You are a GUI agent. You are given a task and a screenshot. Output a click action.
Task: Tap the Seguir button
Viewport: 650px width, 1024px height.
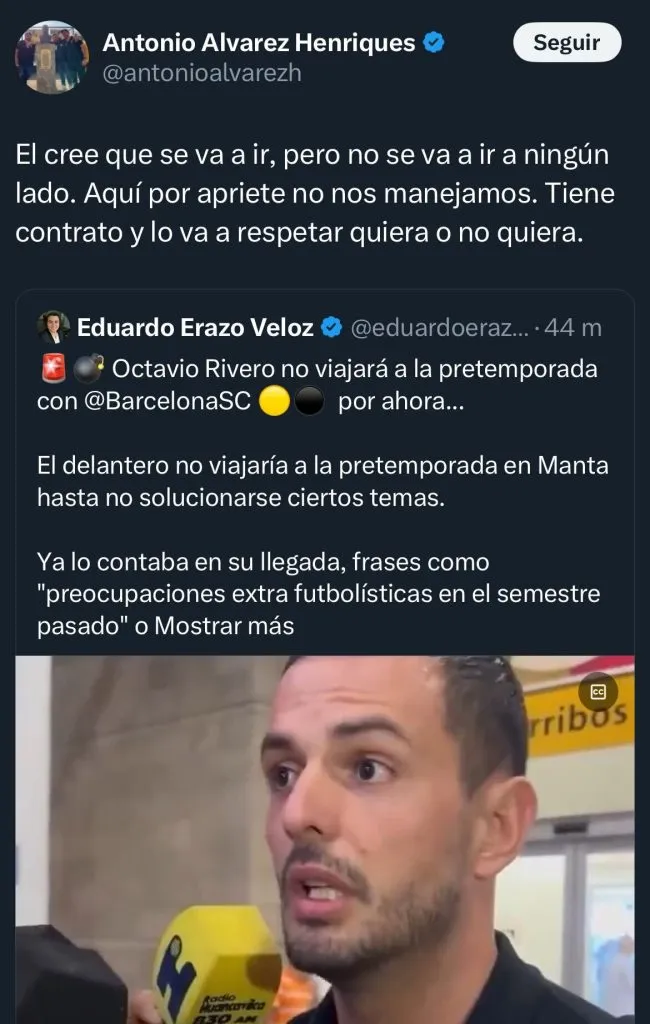[x=566, y=42]
